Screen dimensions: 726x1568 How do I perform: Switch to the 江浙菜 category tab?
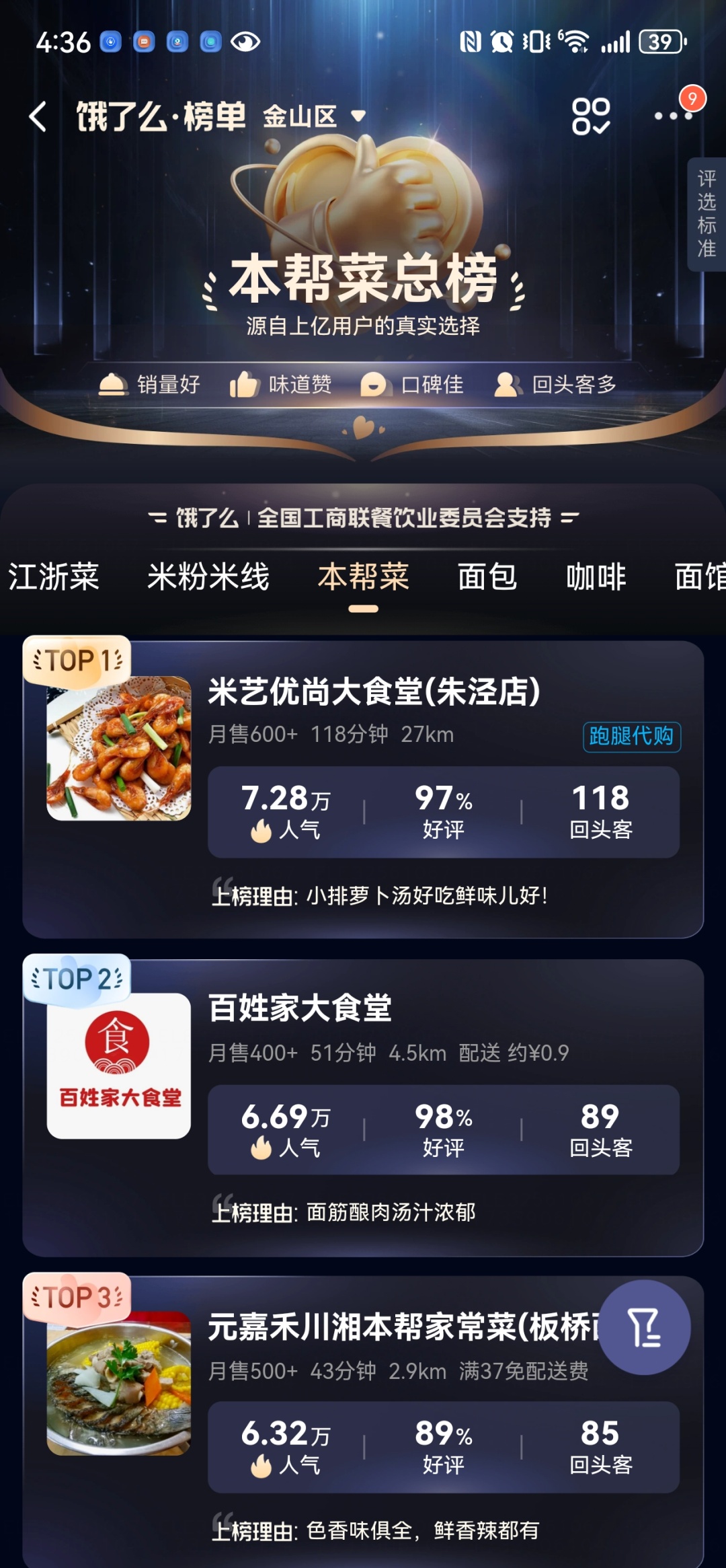(54, 576)
